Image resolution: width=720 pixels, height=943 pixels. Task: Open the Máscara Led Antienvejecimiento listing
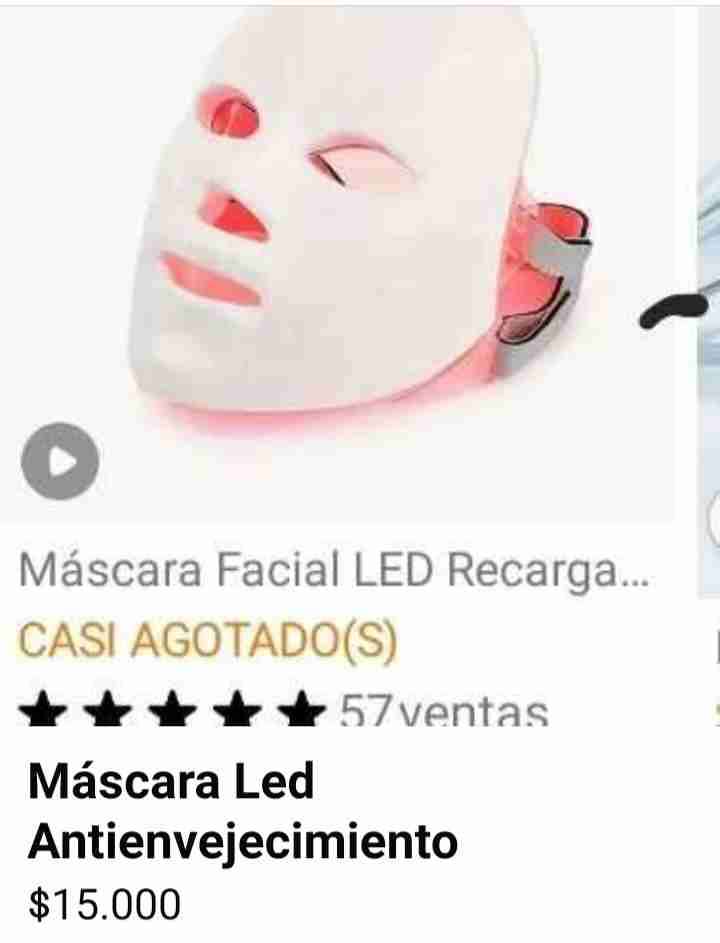[243, 811]
